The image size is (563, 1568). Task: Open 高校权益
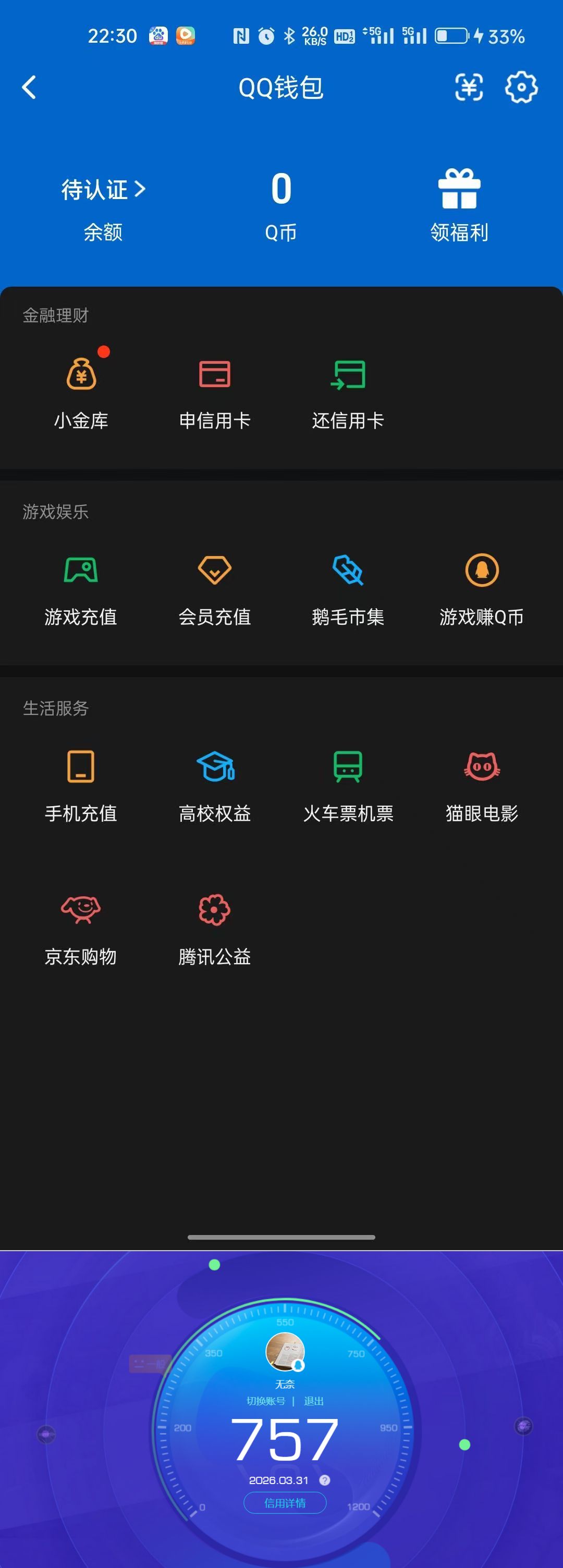click(215, 785)
